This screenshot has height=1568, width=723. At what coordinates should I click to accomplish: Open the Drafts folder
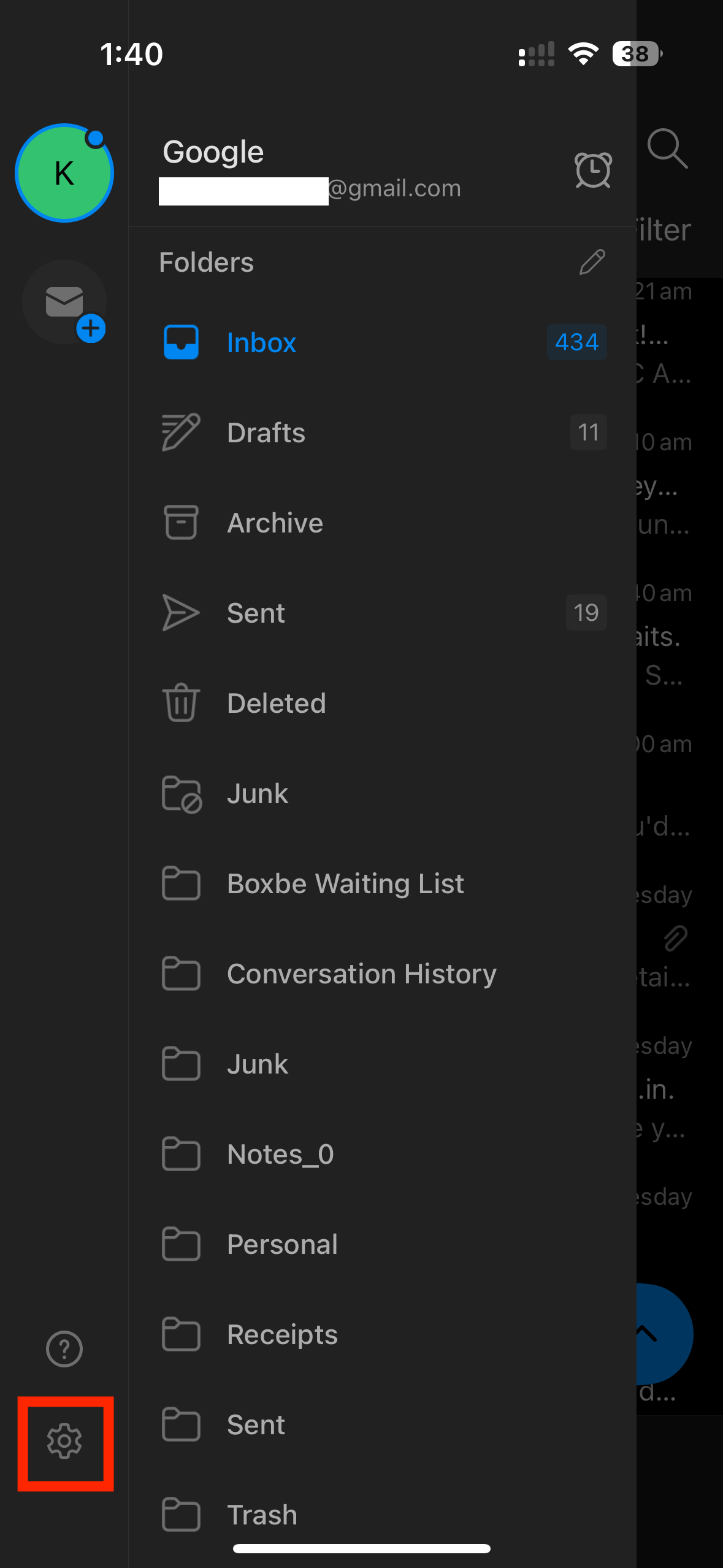(x=383, y=432)
